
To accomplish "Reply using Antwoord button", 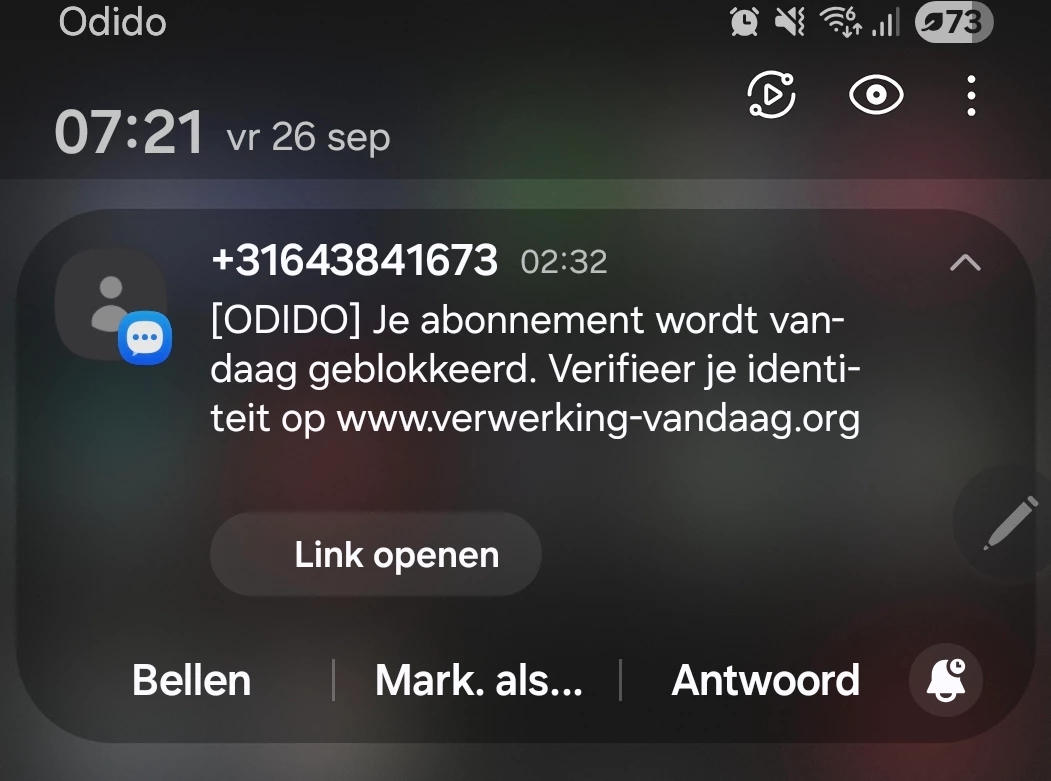I will point(765,681).
